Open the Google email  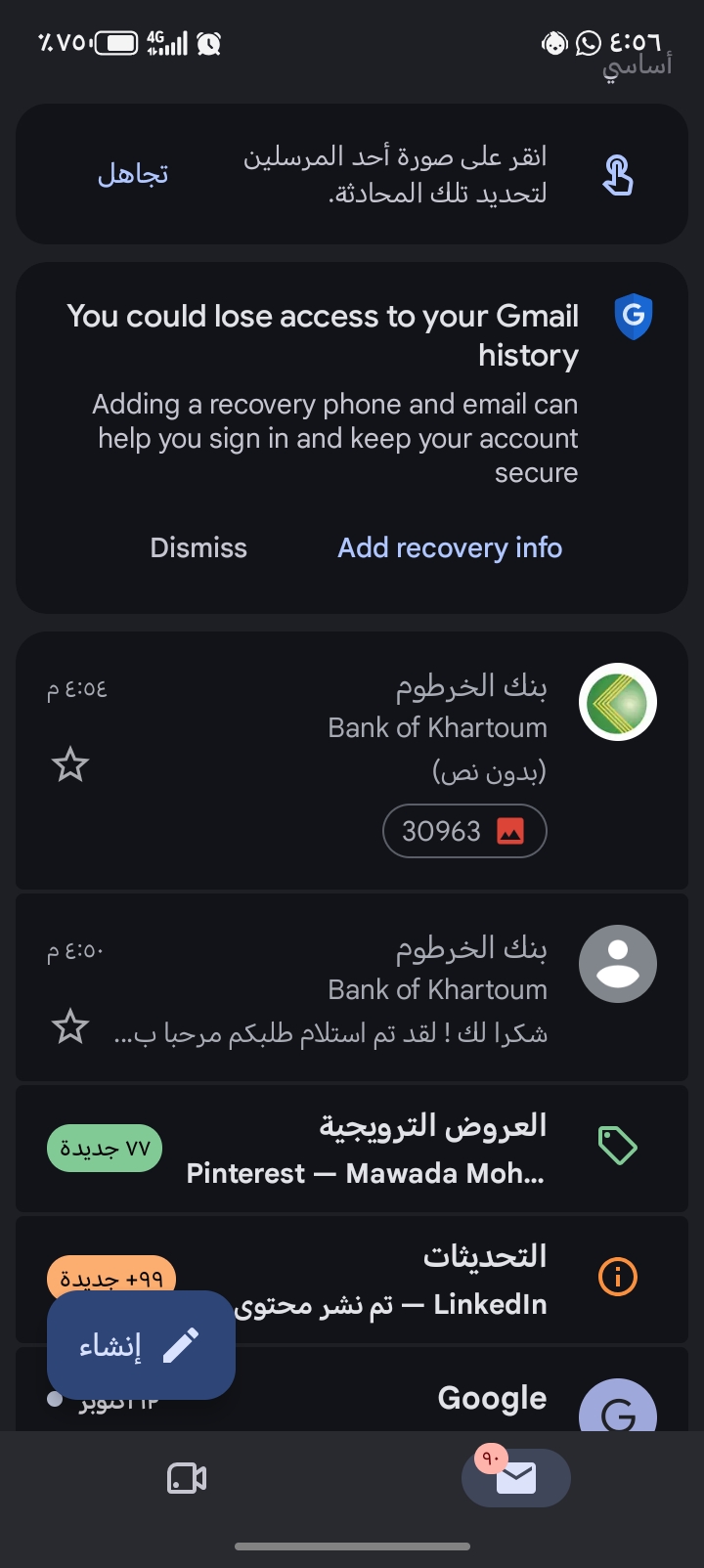[352, 1390]
